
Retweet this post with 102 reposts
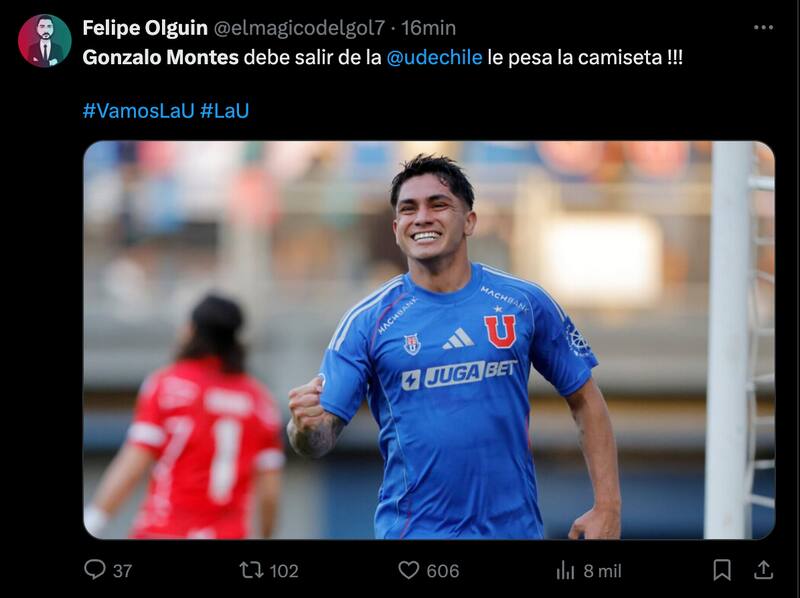(251, 570)
